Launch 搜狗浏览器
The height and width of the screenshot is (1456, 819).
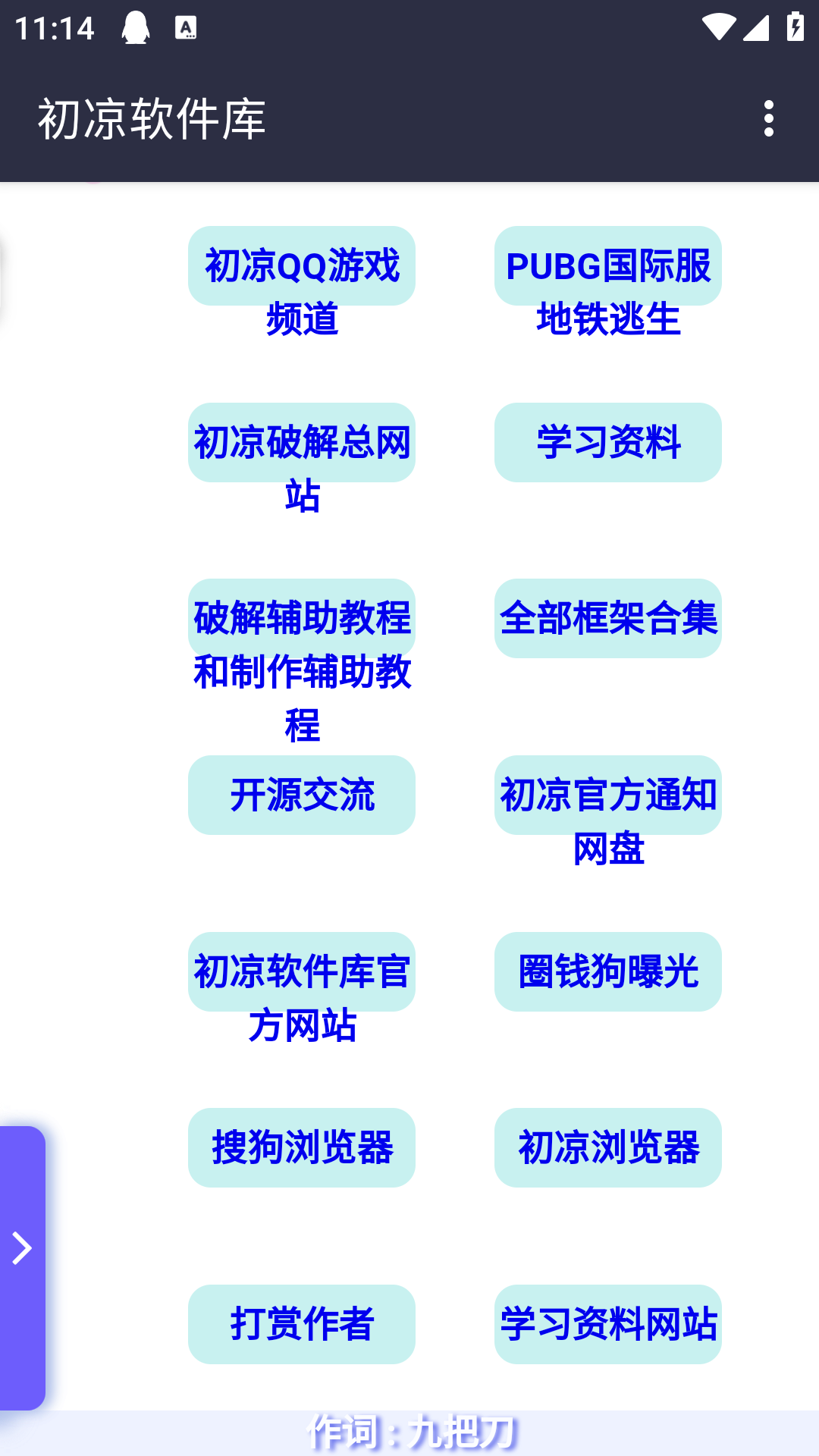point(302,1148)
